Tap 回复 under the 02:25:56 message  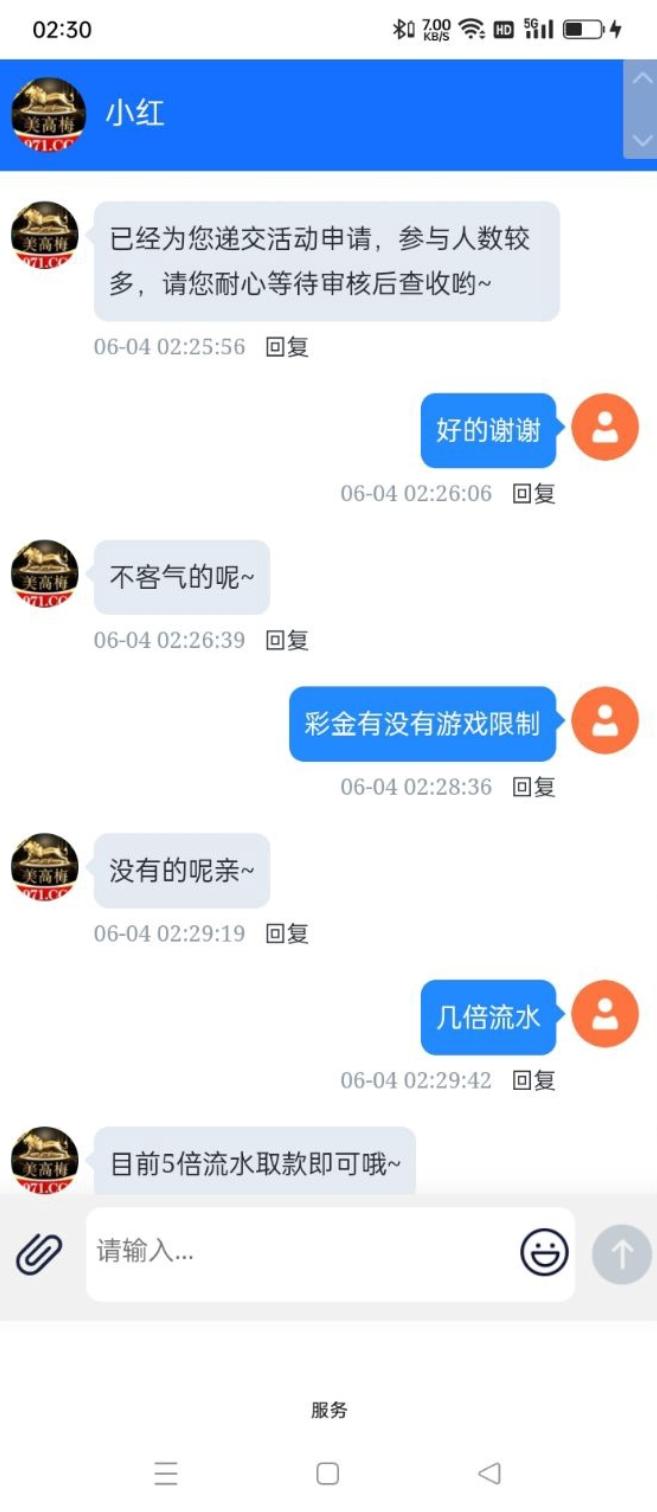click(287, 347)
